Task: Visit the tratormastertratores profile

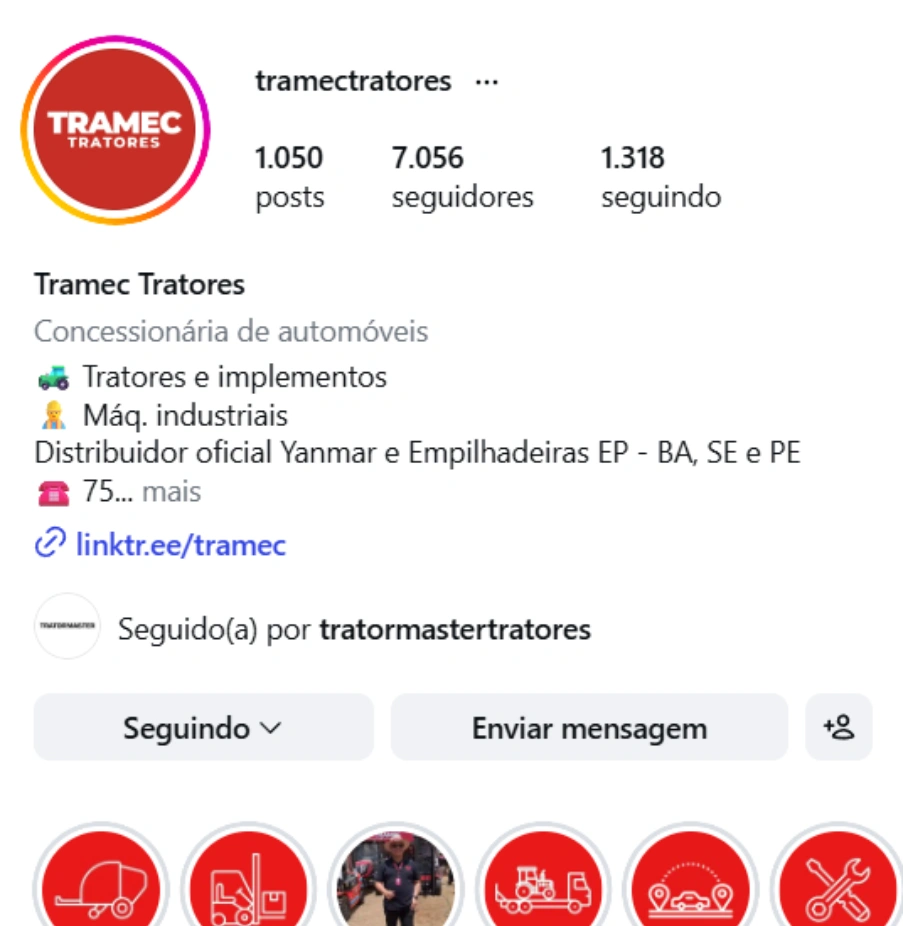Action: 455,630
